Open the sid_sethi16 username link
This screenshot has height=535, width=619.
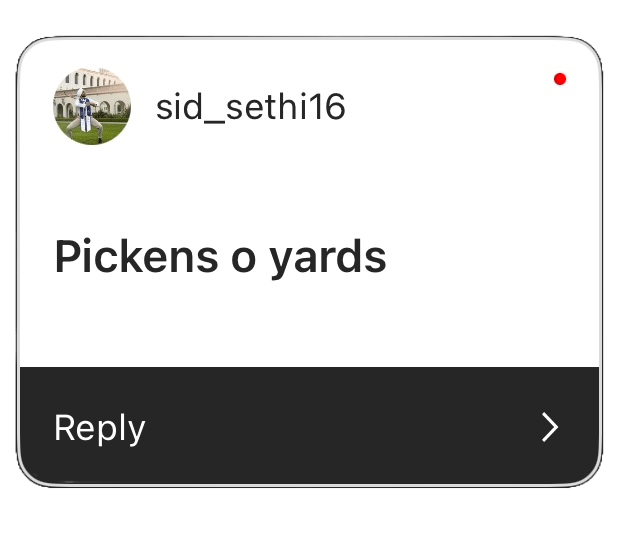coord(250,107)
